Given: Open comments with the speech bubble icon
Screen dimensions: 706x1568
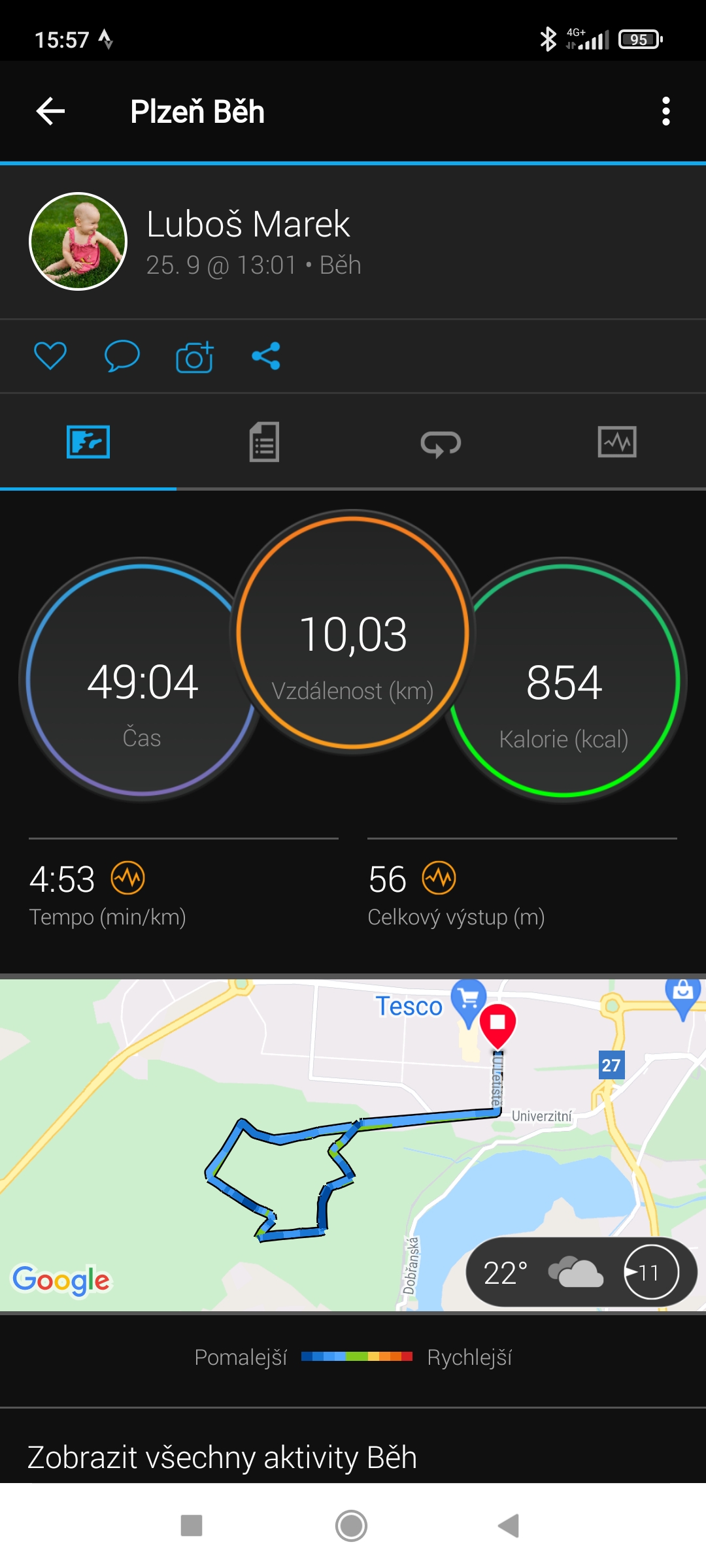Looking at the screenshot, I should pos(122,356).
